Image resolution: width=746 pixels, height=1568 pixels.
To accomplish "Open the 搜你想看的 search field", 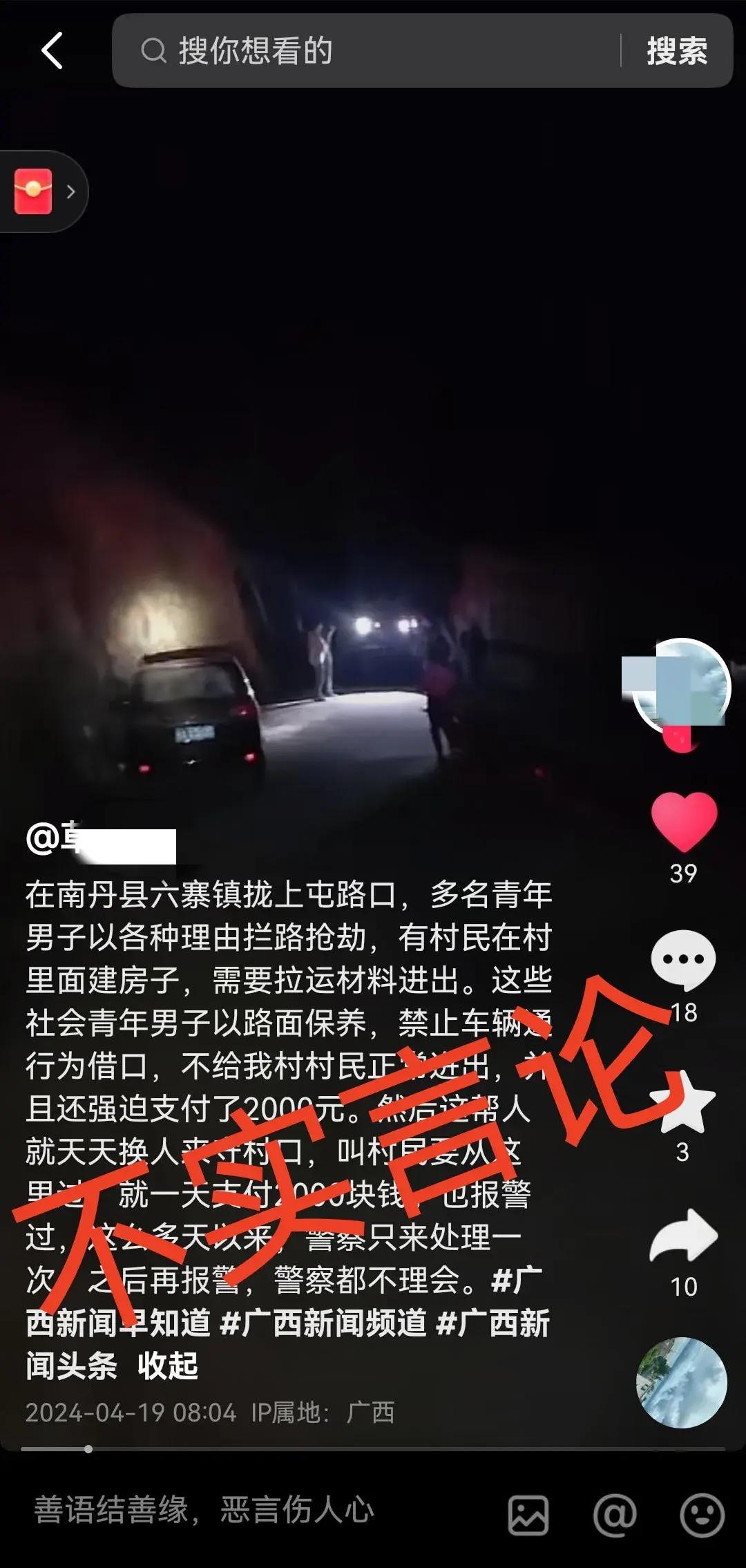I will [373, 50].
